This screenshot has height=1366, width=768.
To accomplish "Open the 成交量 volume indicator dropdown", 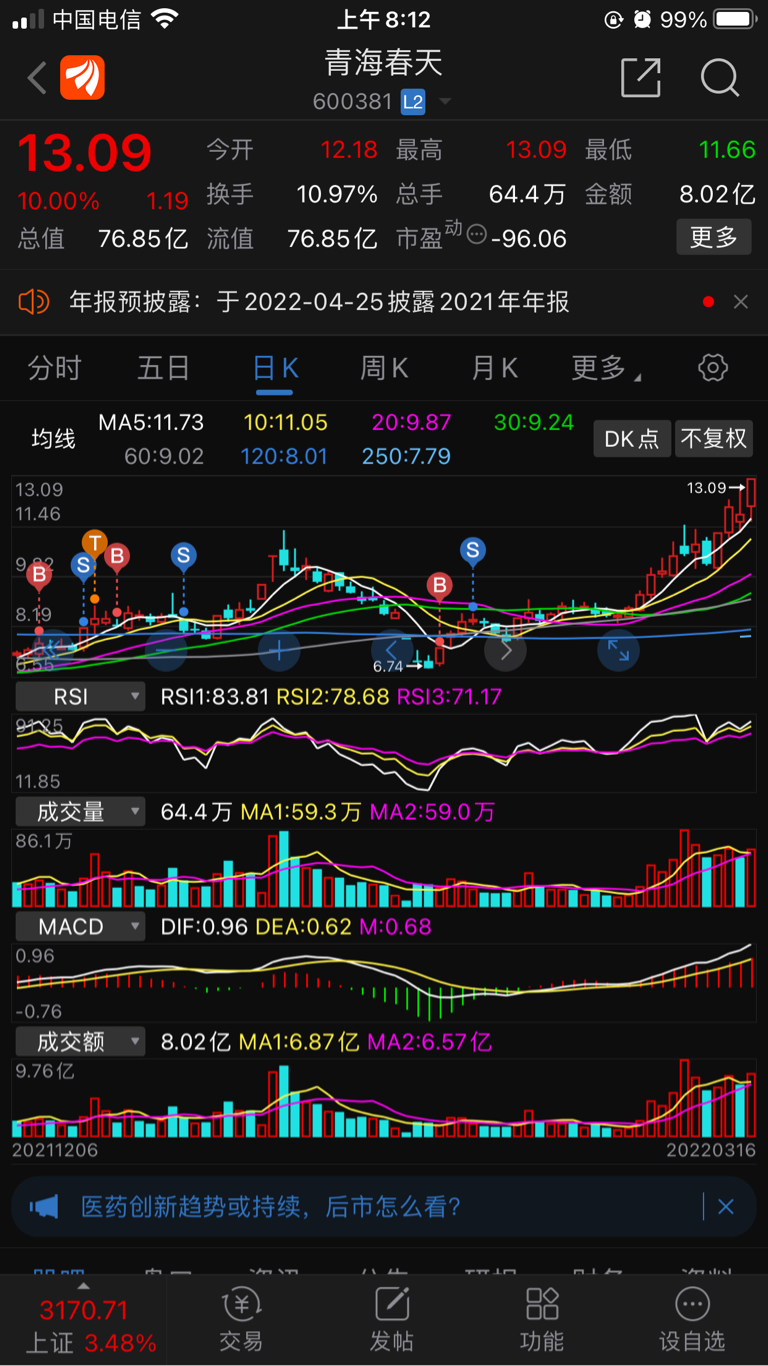I will pos(80,811).
